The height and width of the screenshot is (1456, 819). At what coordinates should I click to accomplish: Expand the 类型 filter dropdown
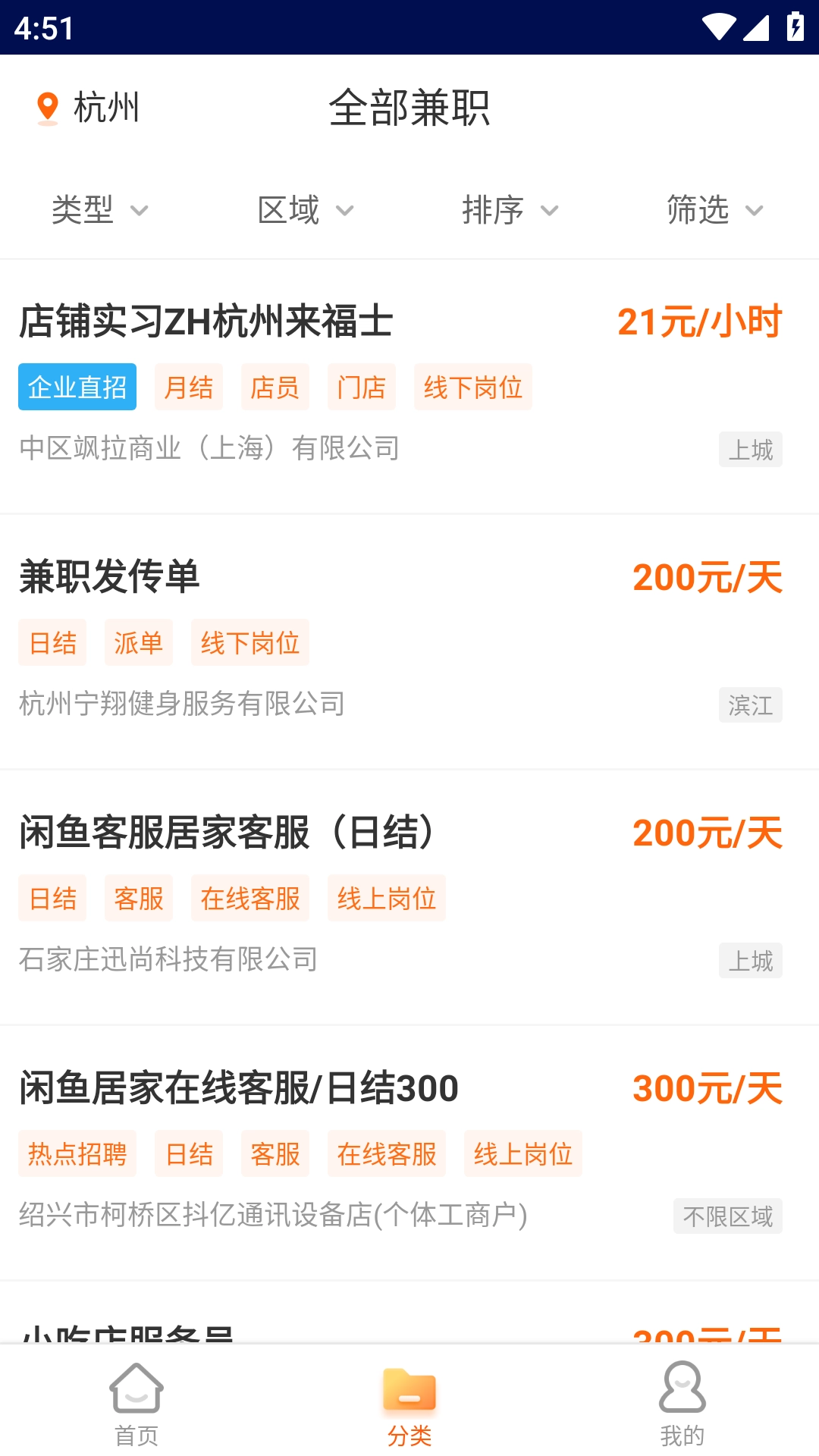point(99,210)
